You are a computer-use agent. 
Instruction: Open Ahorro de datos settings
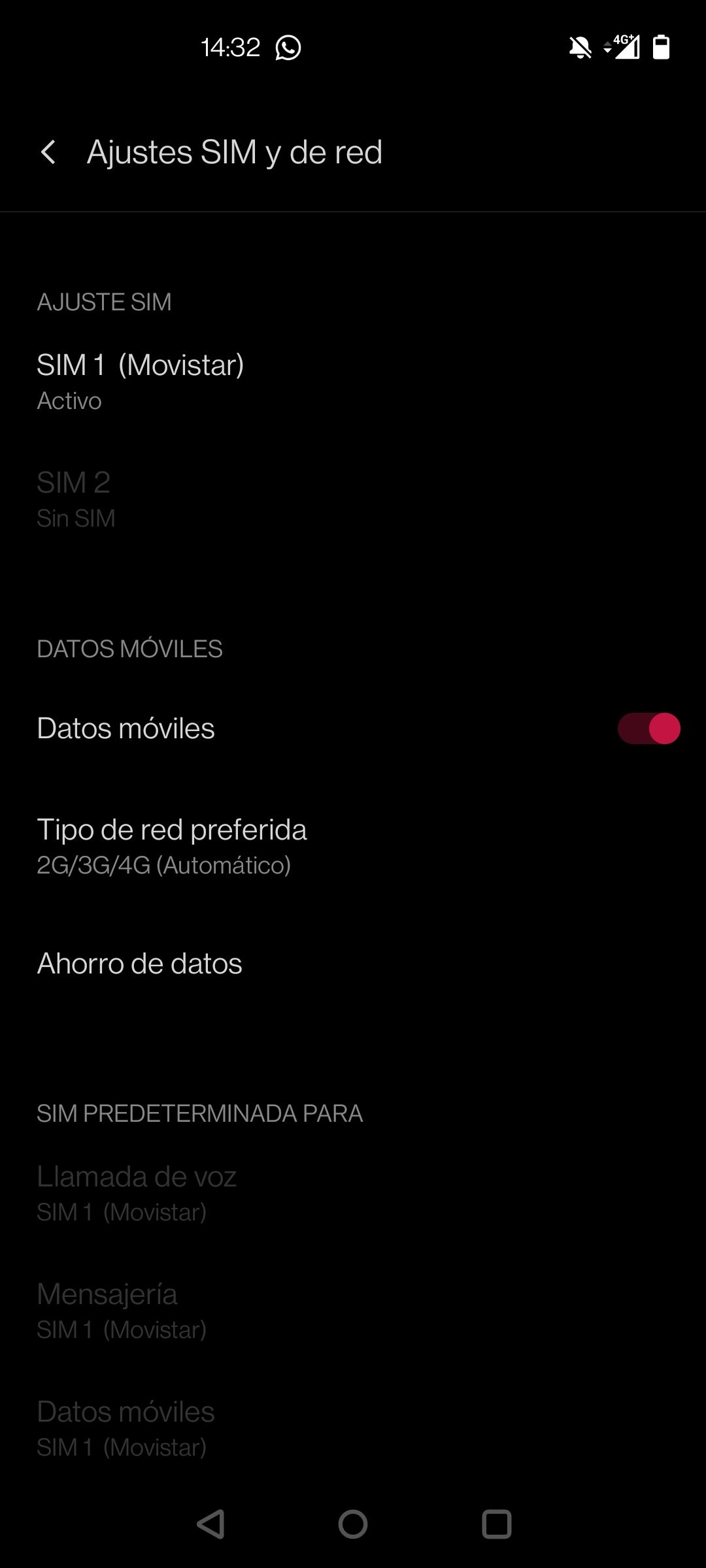[139, 963]
